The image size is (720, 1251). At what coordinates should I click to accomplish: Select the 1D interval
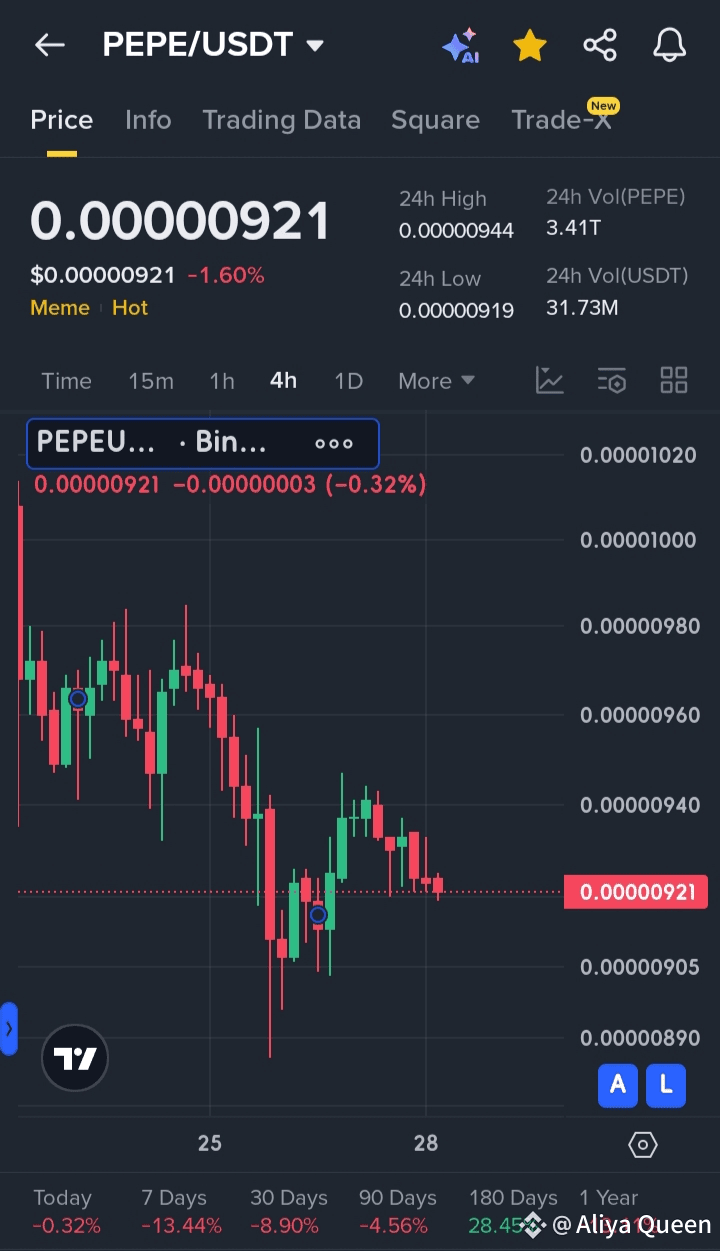point(348,381)
